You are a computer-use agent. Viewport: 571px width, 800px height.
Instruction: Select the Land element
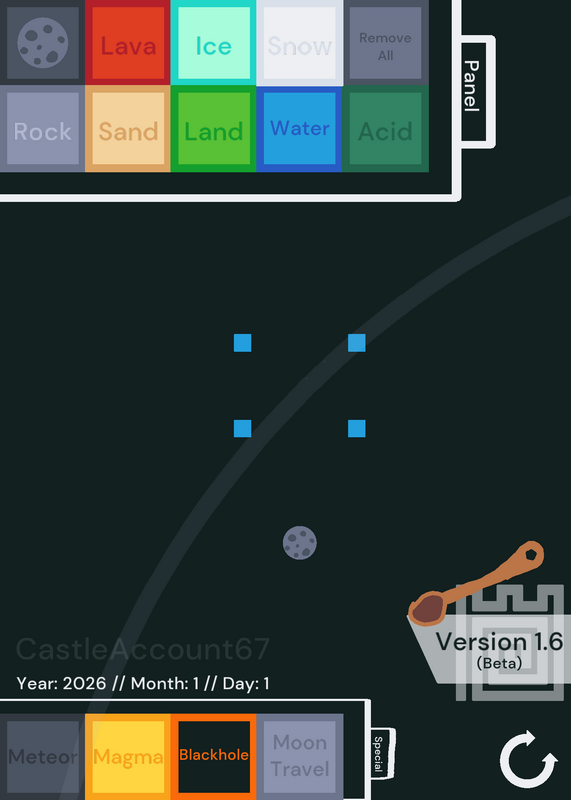coord(213,129)
